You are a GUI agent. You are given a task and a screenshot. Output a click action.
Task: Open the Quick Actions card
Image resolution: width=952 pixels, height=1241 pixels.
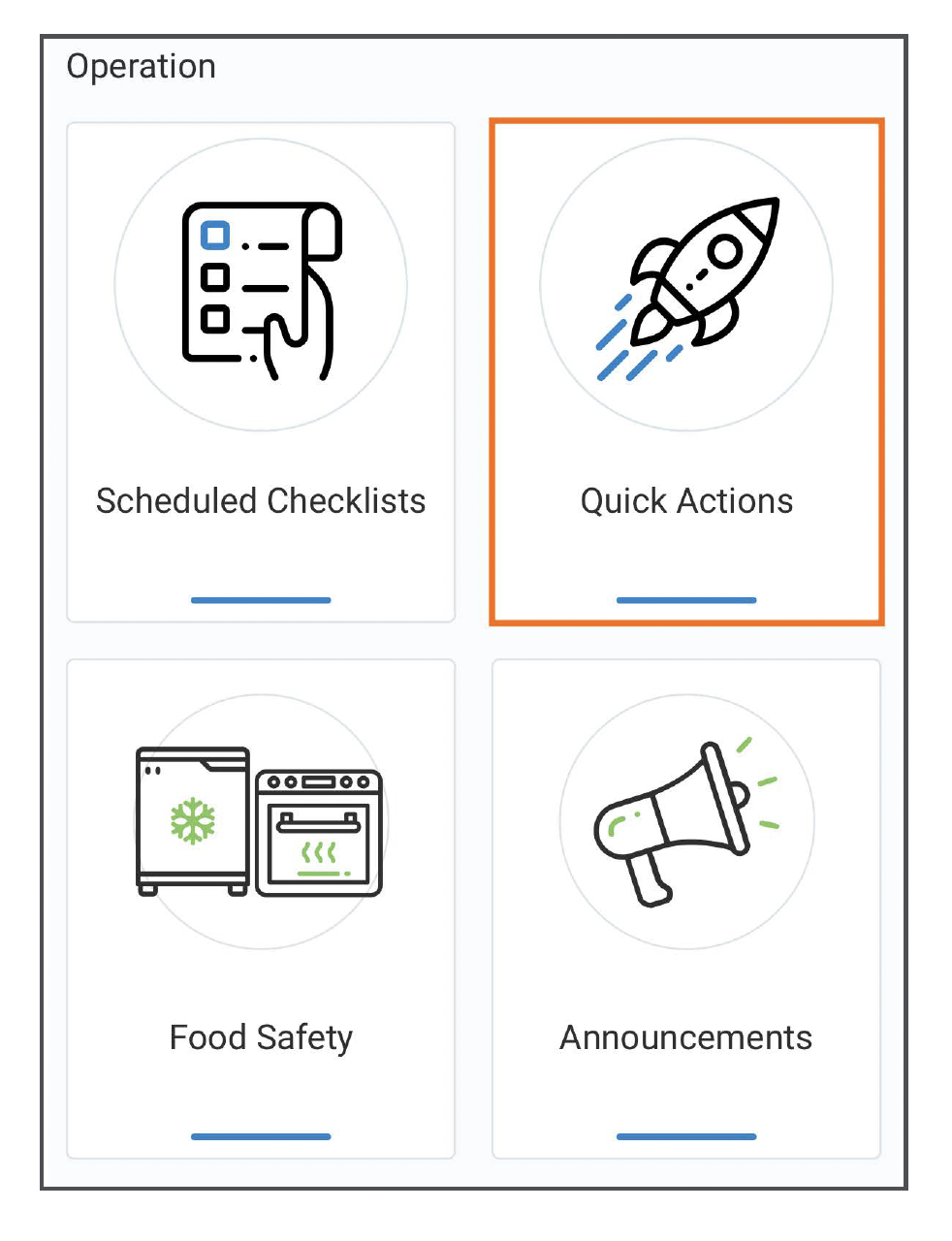click(x=686, y=372)
